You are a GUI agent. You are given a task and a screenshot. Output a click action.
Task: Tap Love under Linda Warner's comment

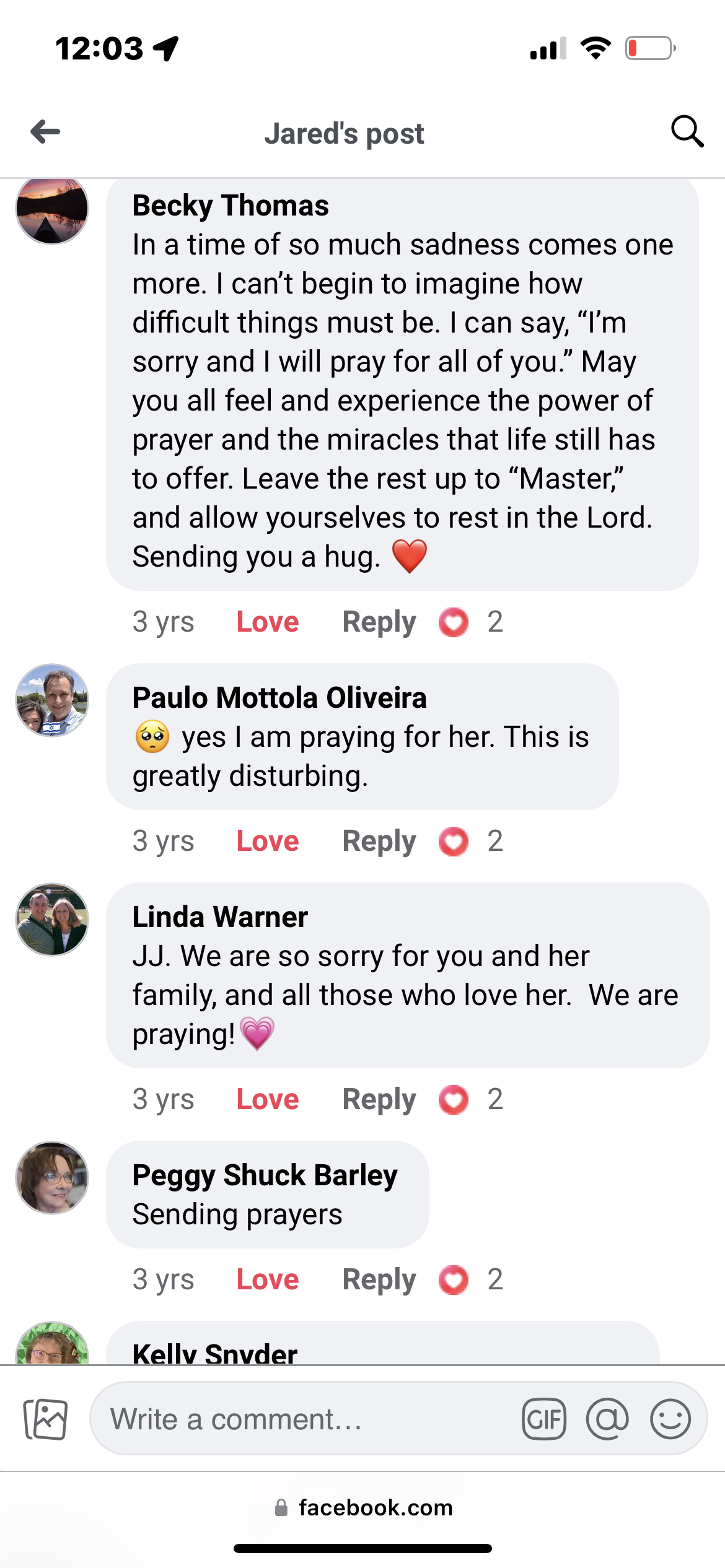268,1099
